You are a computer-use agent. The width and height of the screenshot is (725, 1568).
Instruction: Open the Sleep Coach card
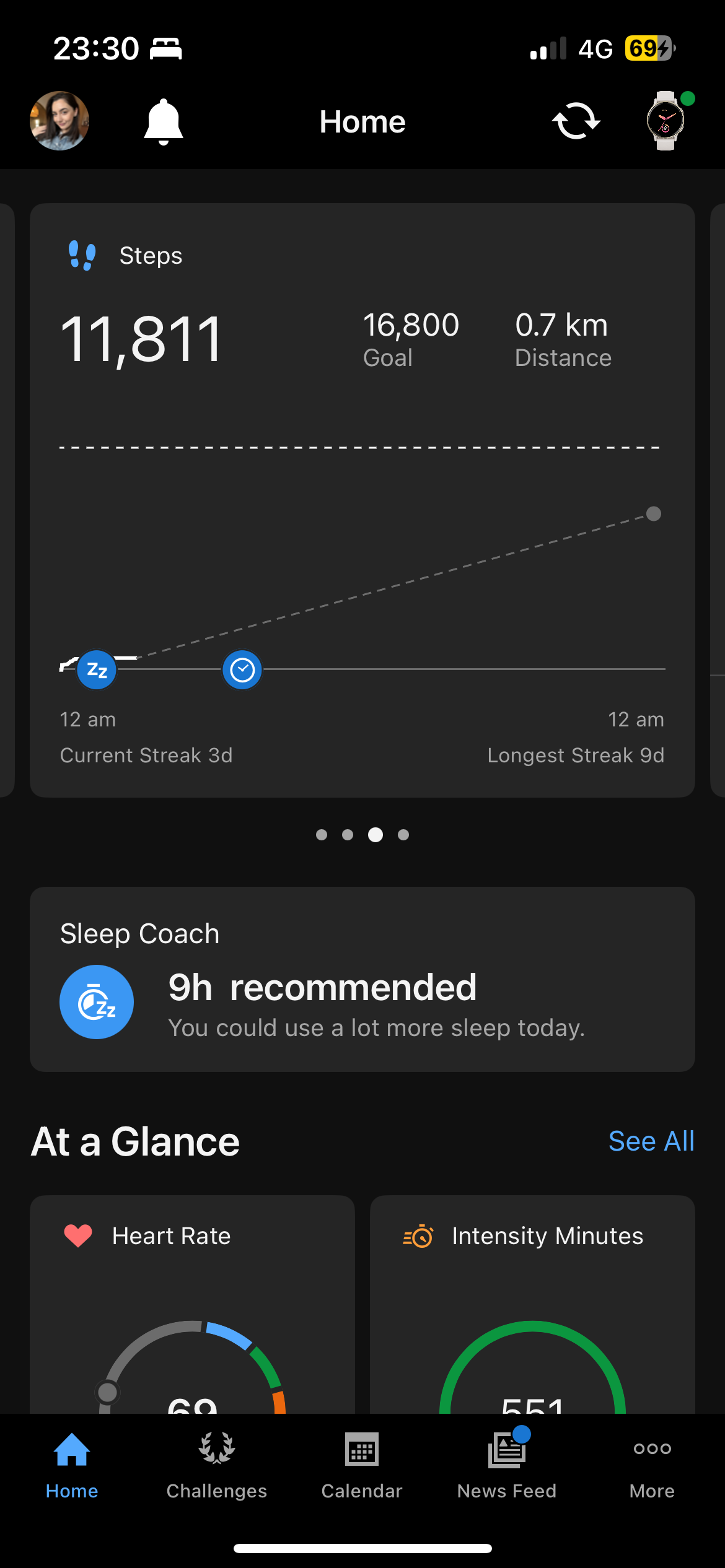click(362, 979)
